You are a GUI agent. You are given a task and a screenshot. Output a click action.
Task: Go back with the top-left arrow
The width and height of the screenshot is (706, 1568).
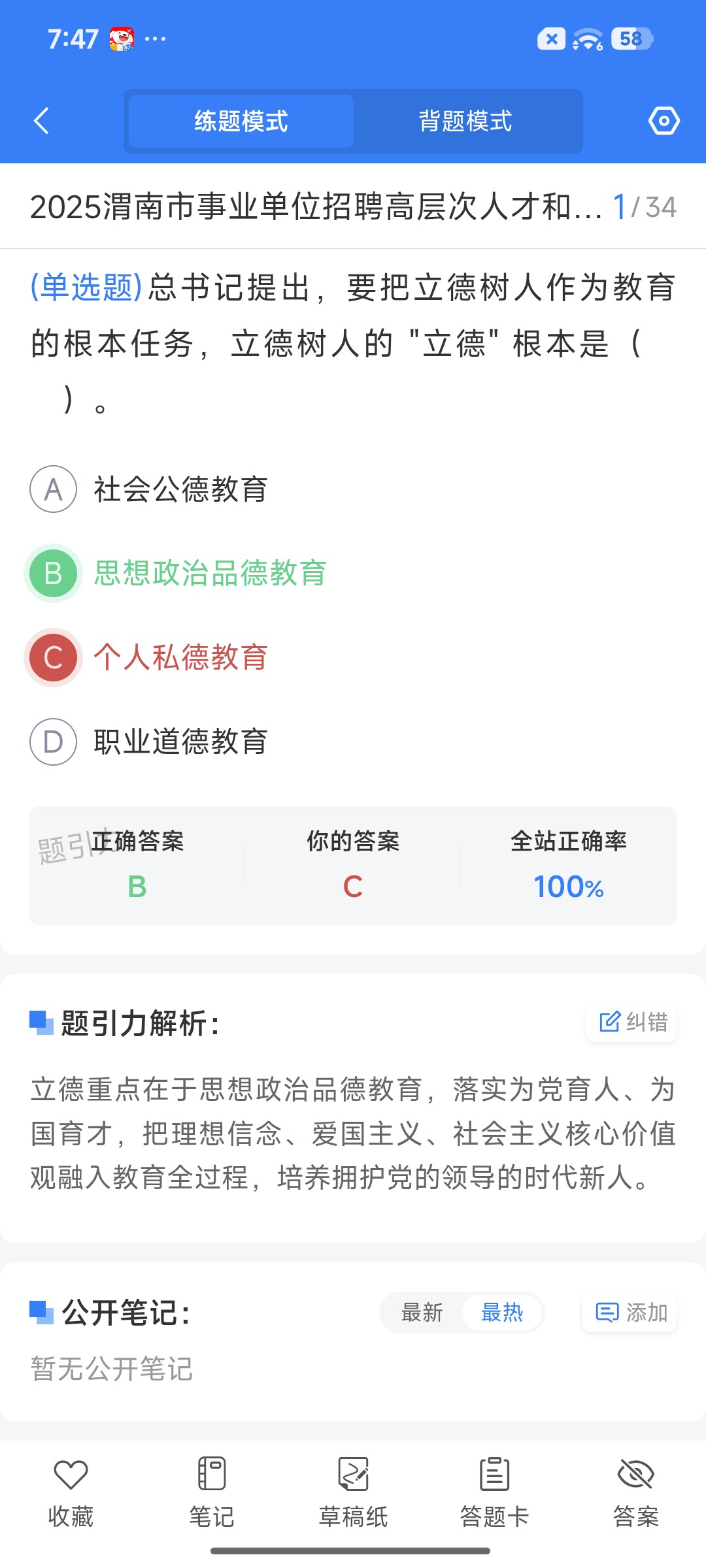41,121
